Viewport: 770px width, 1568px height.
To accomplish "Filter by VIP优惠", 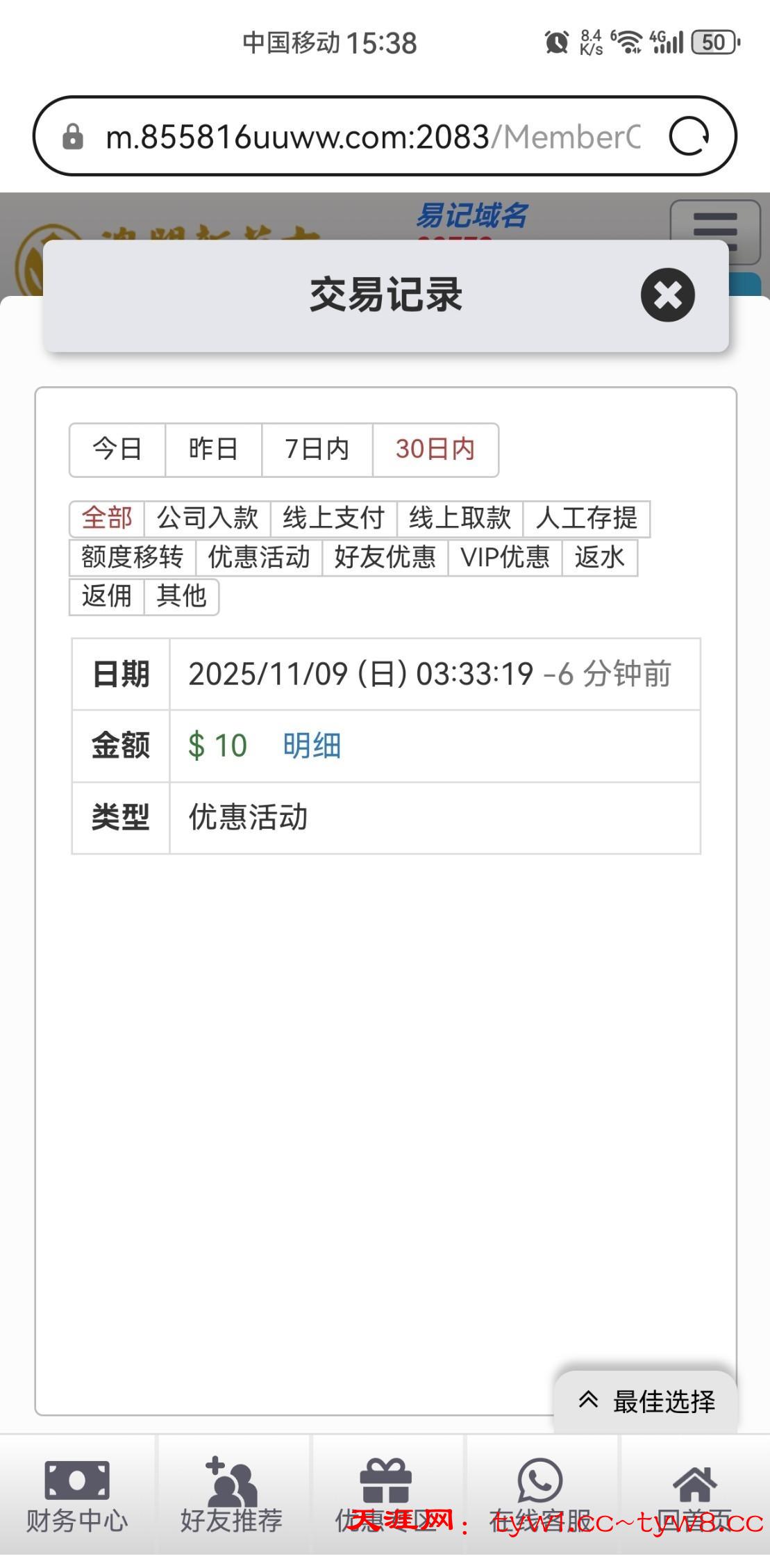I will [505, 557].
